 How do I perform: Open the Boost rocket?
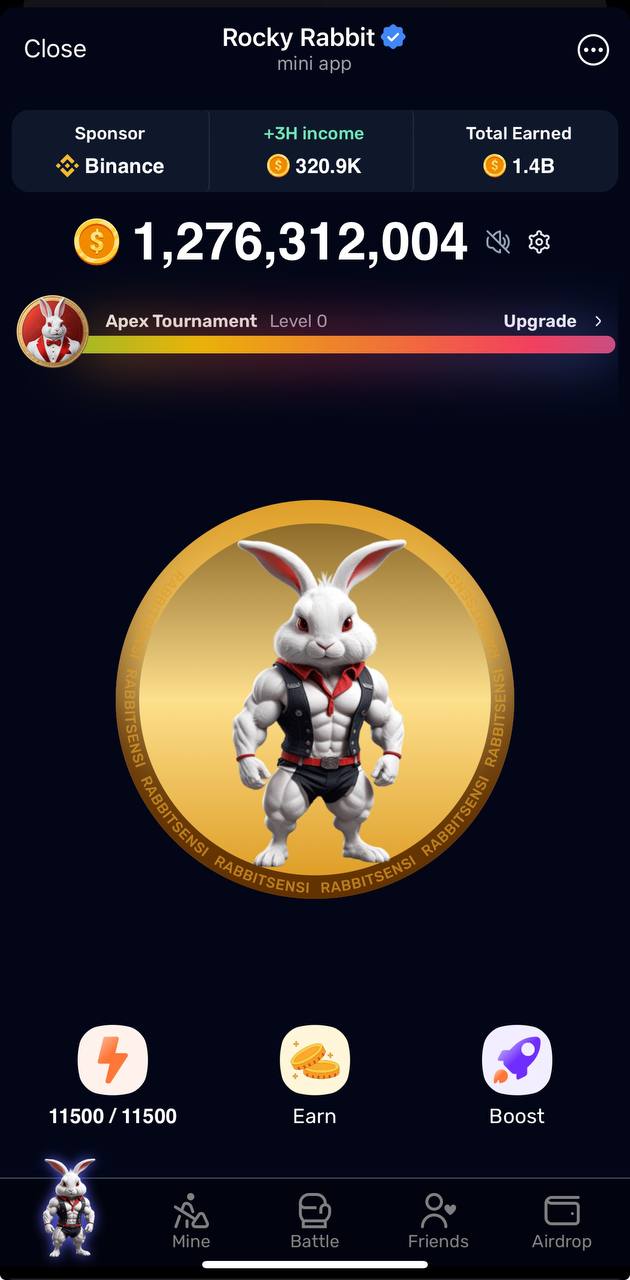(517, 1061)
